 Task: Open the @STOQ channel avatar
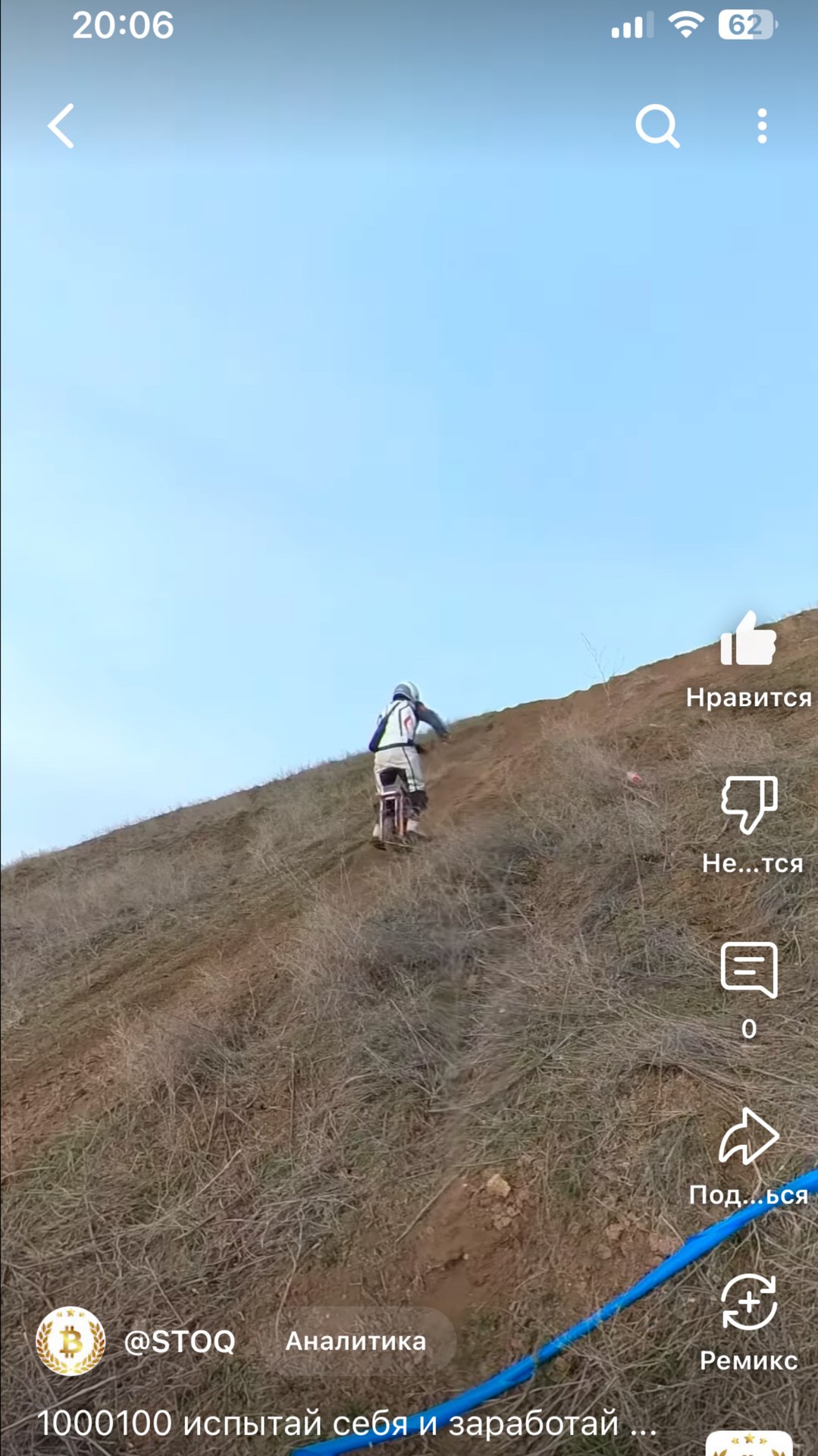tap(71, 1341)
